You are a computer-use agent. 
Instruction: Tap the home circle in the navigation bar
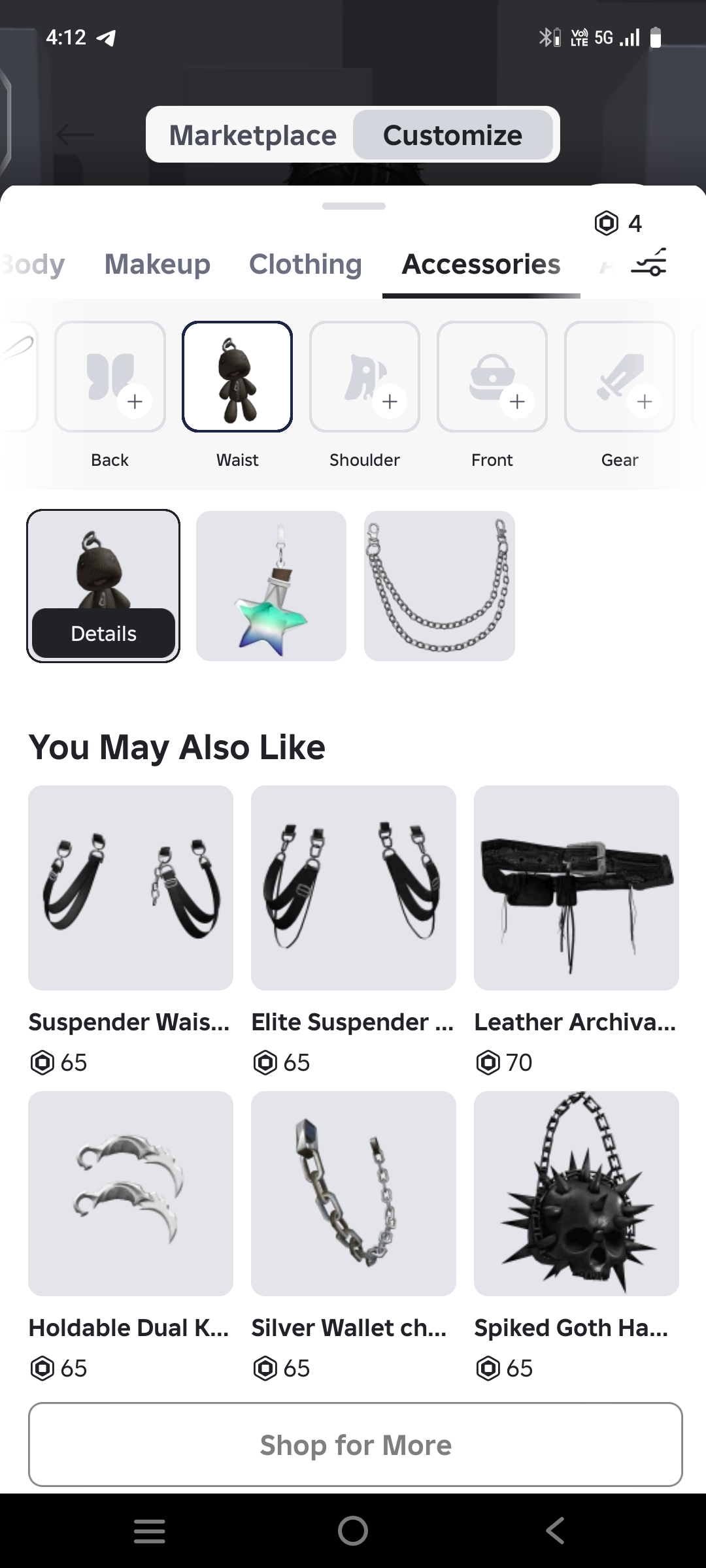click(x=352, y=1531)
